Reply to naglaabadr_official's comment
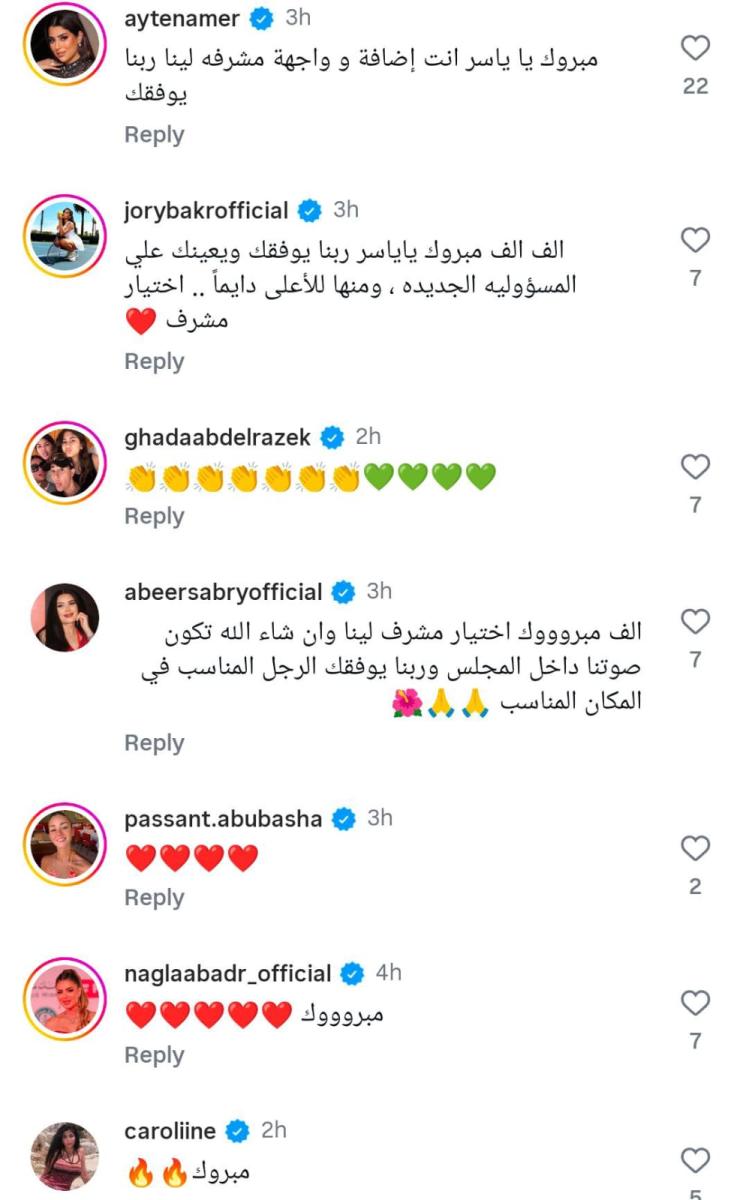Viewport: 749px width, 1200px height. 154,1055
